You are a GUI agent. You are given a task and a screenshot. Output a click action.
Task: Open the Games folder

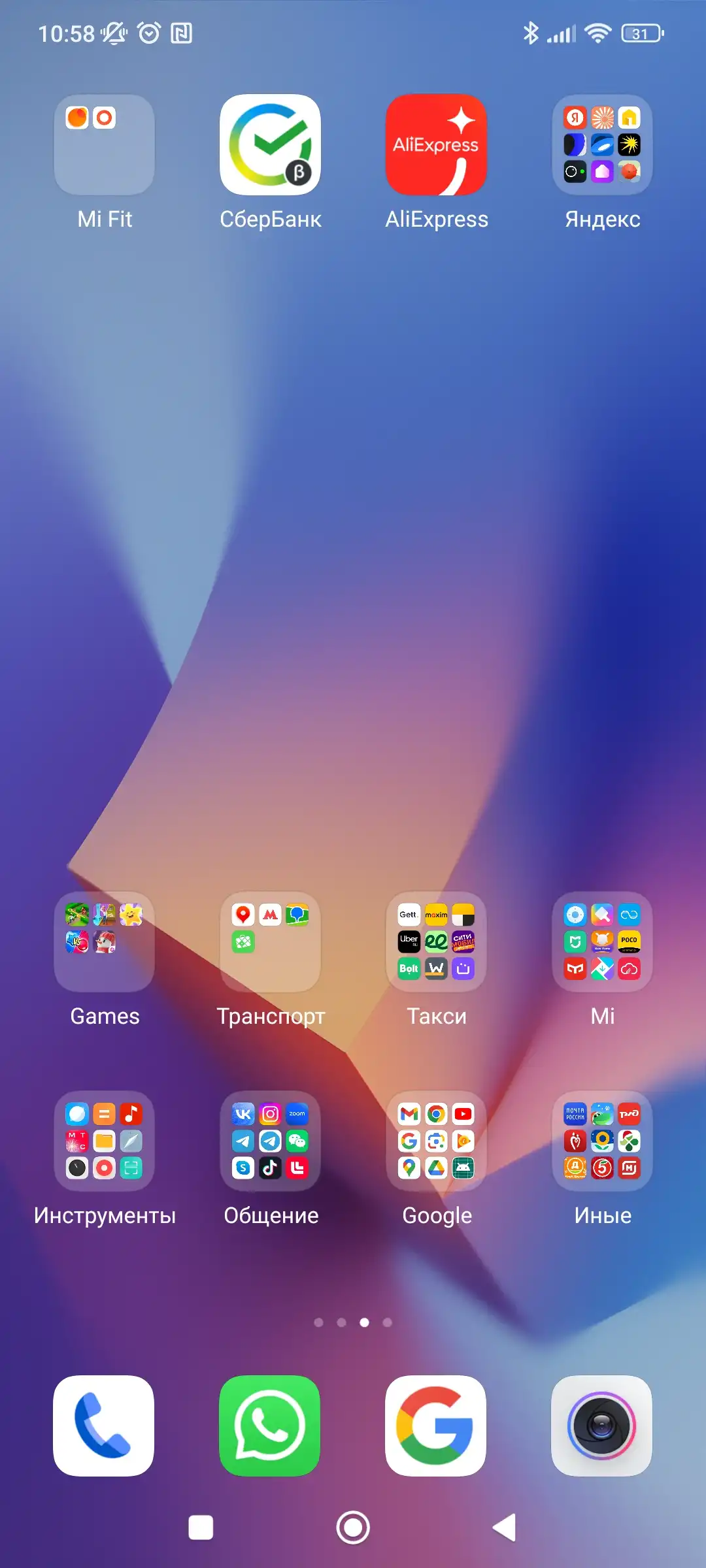point(105,941)
